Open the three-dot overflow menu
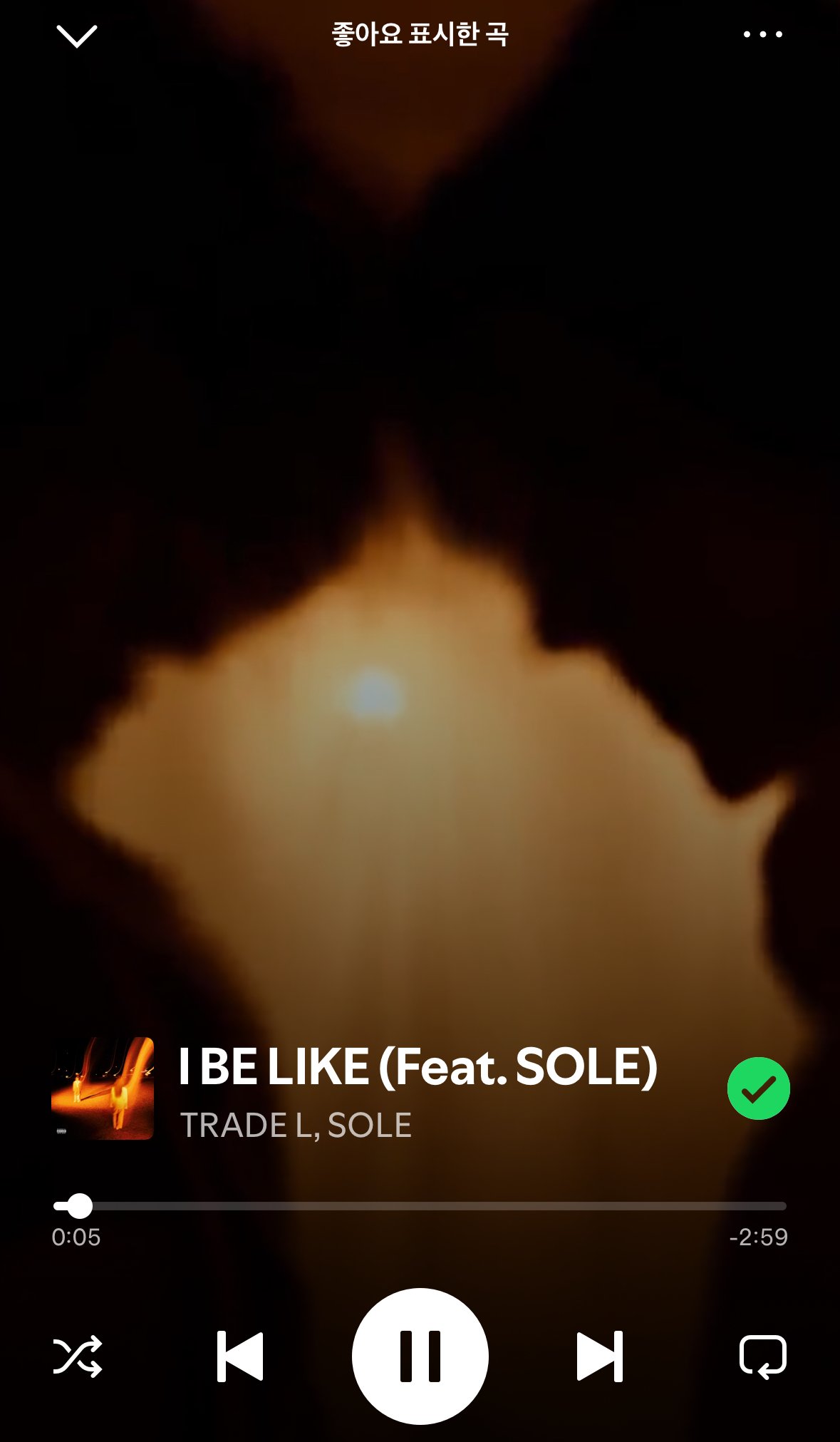Screen dimensions: 840x1442 tap(762, 34)
